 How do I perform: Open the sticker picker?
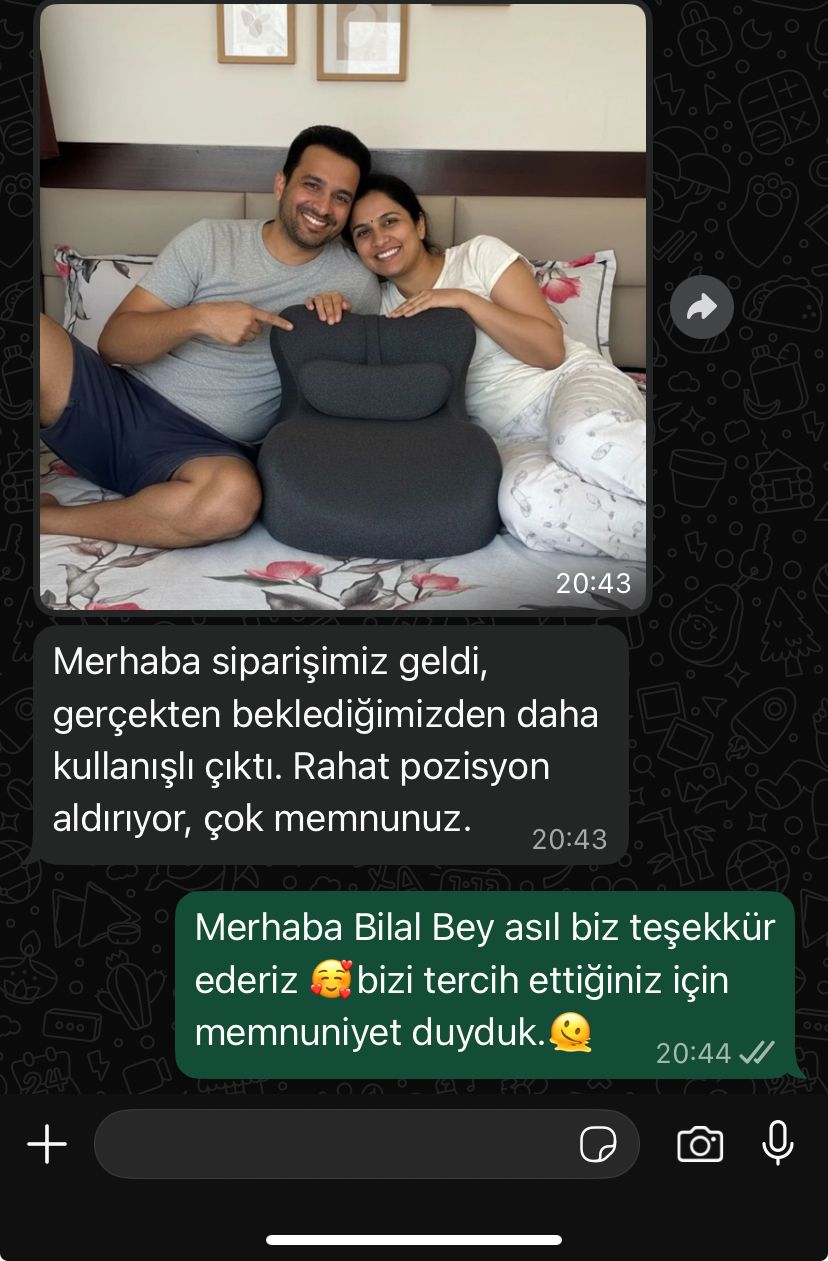click(598, 1144)
